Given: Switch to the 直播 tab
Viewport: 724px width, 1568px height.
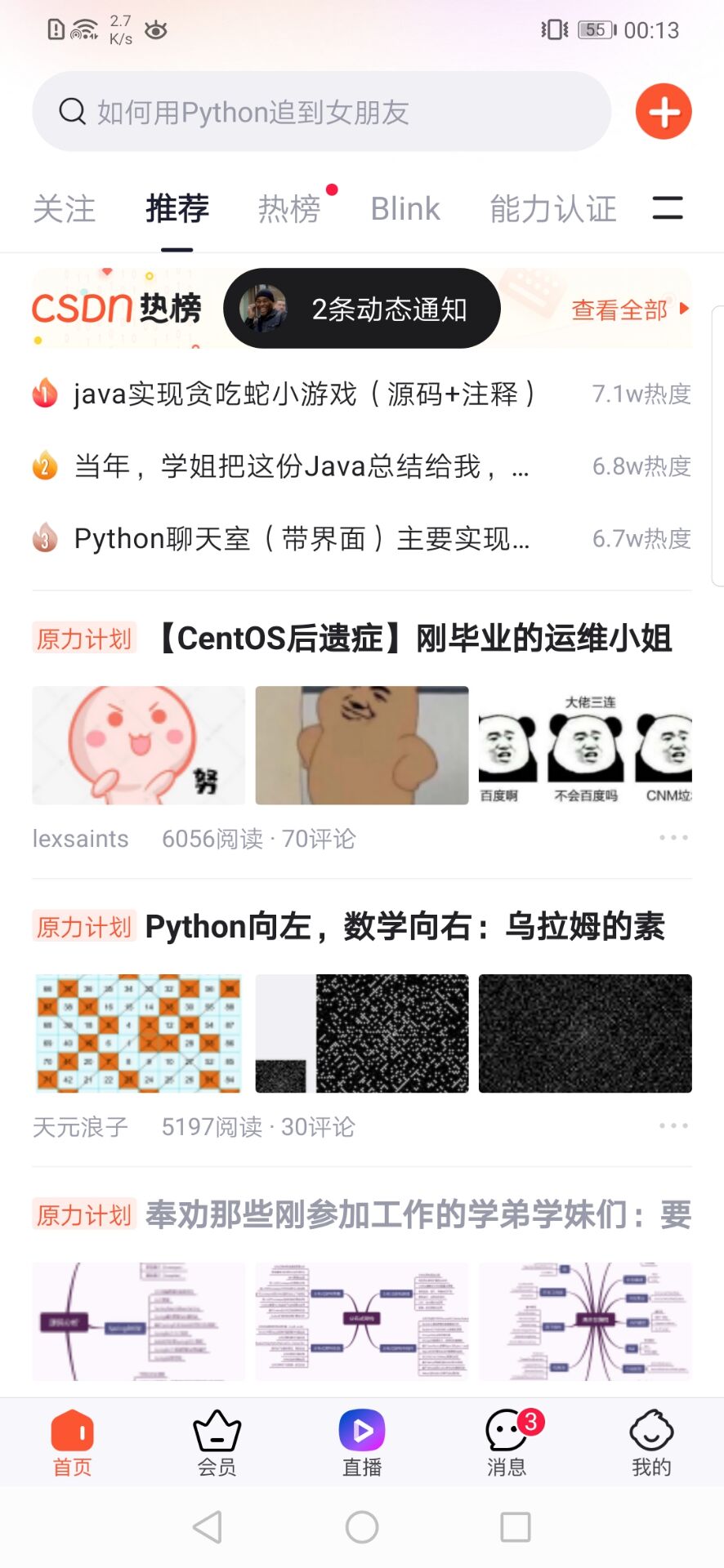Looking at the screenshot, I should [362, 1443].
